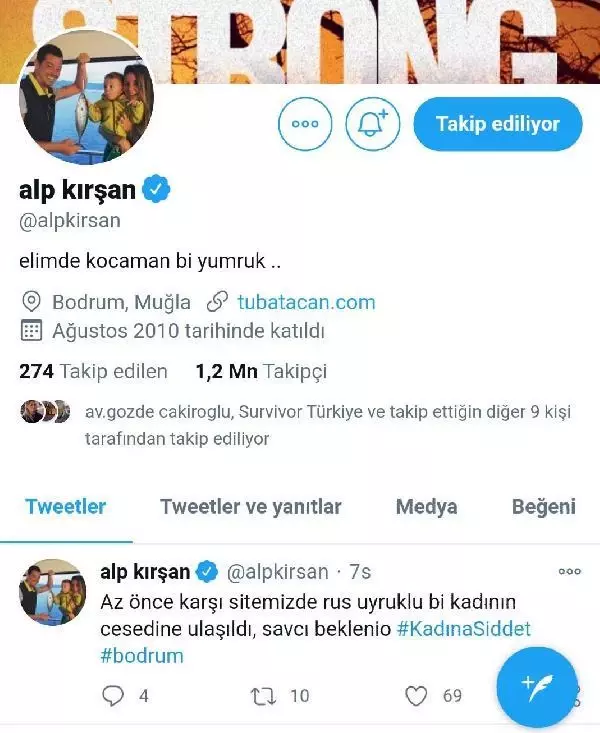Open the Tweetler tab
This screenshot has width=600, height=733.
coord(65,507)
